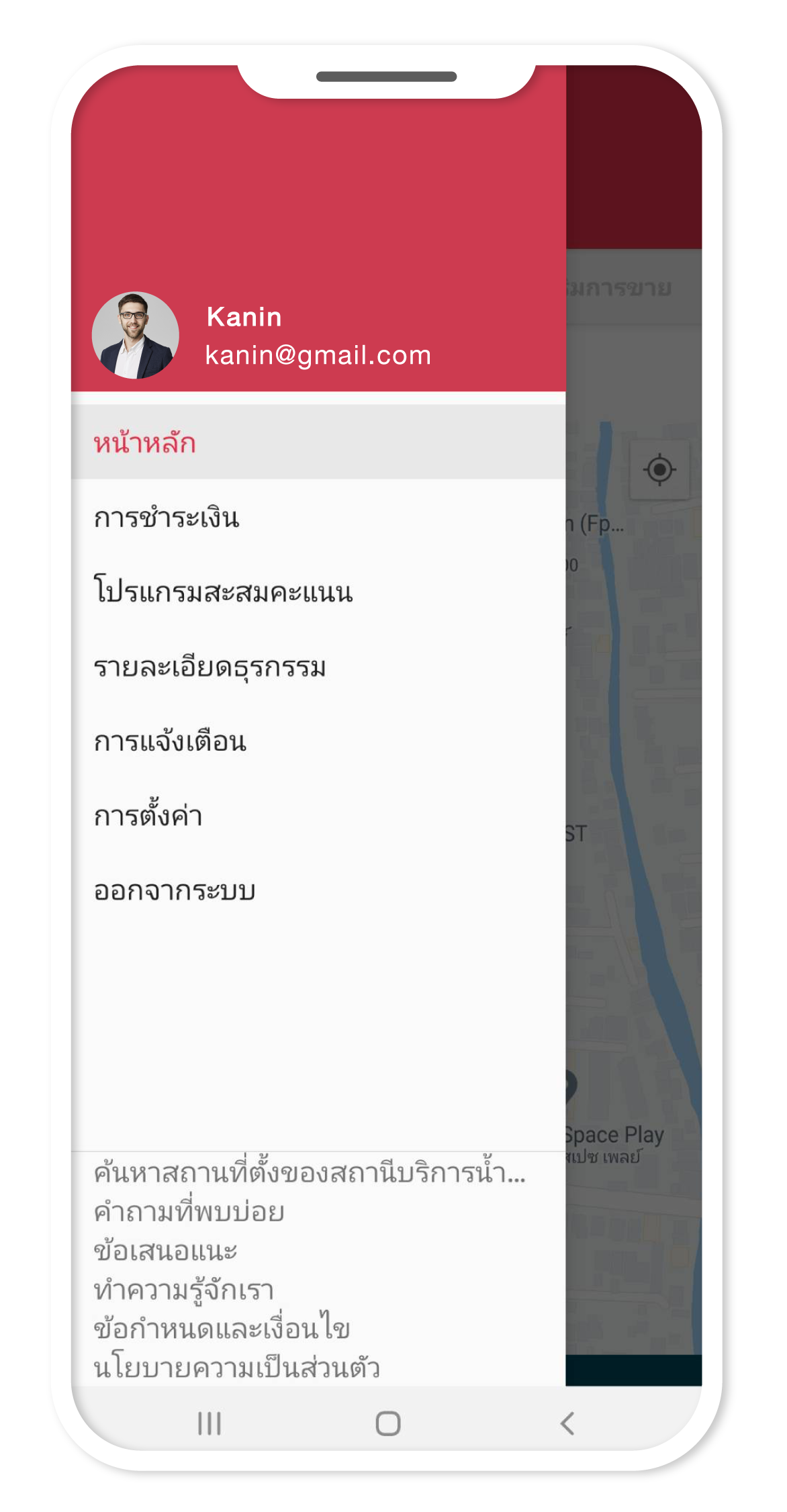Viewport: 787px width, 1512px height.
Task: Tap the my-location button on the map
Action: 659,469
